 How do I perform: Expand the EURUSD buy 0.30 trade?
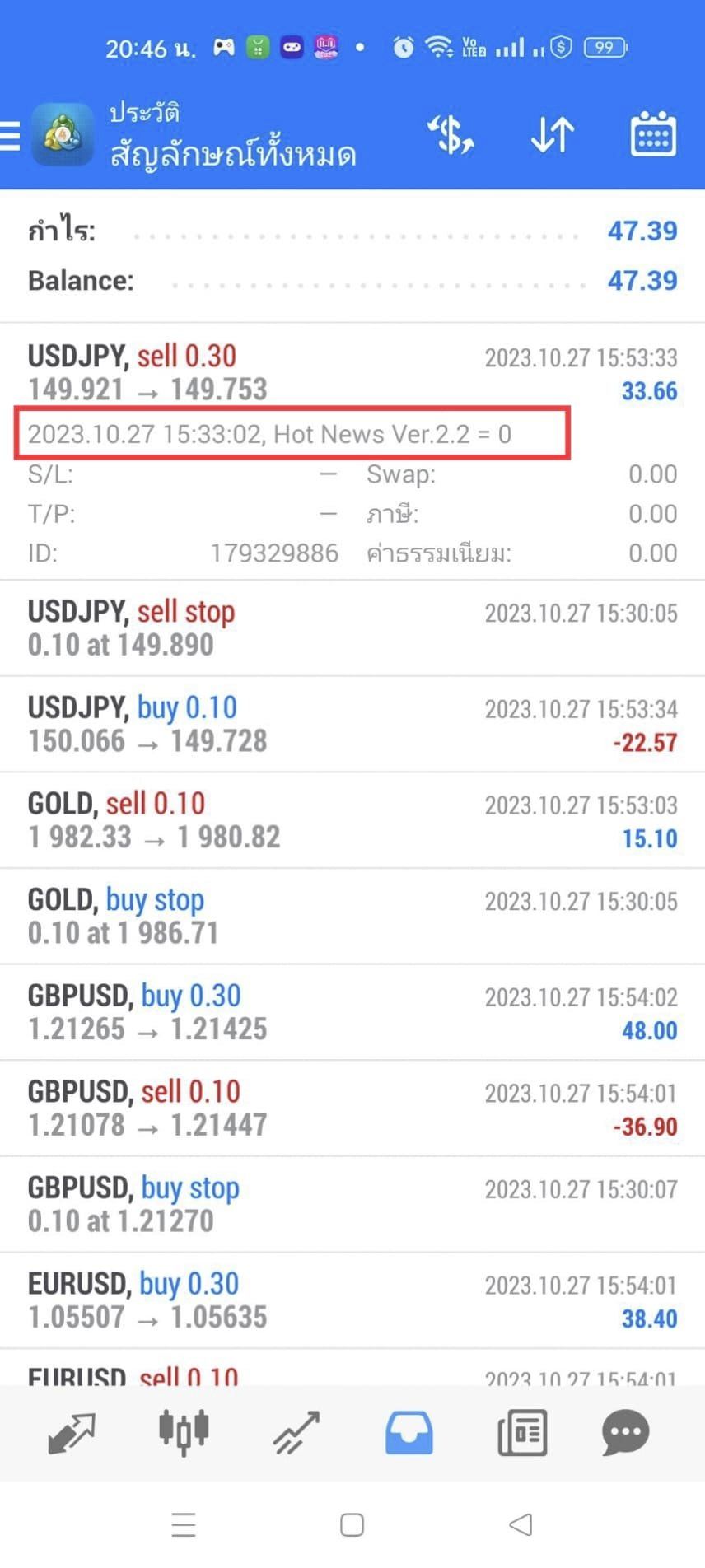click(352, 1301)
